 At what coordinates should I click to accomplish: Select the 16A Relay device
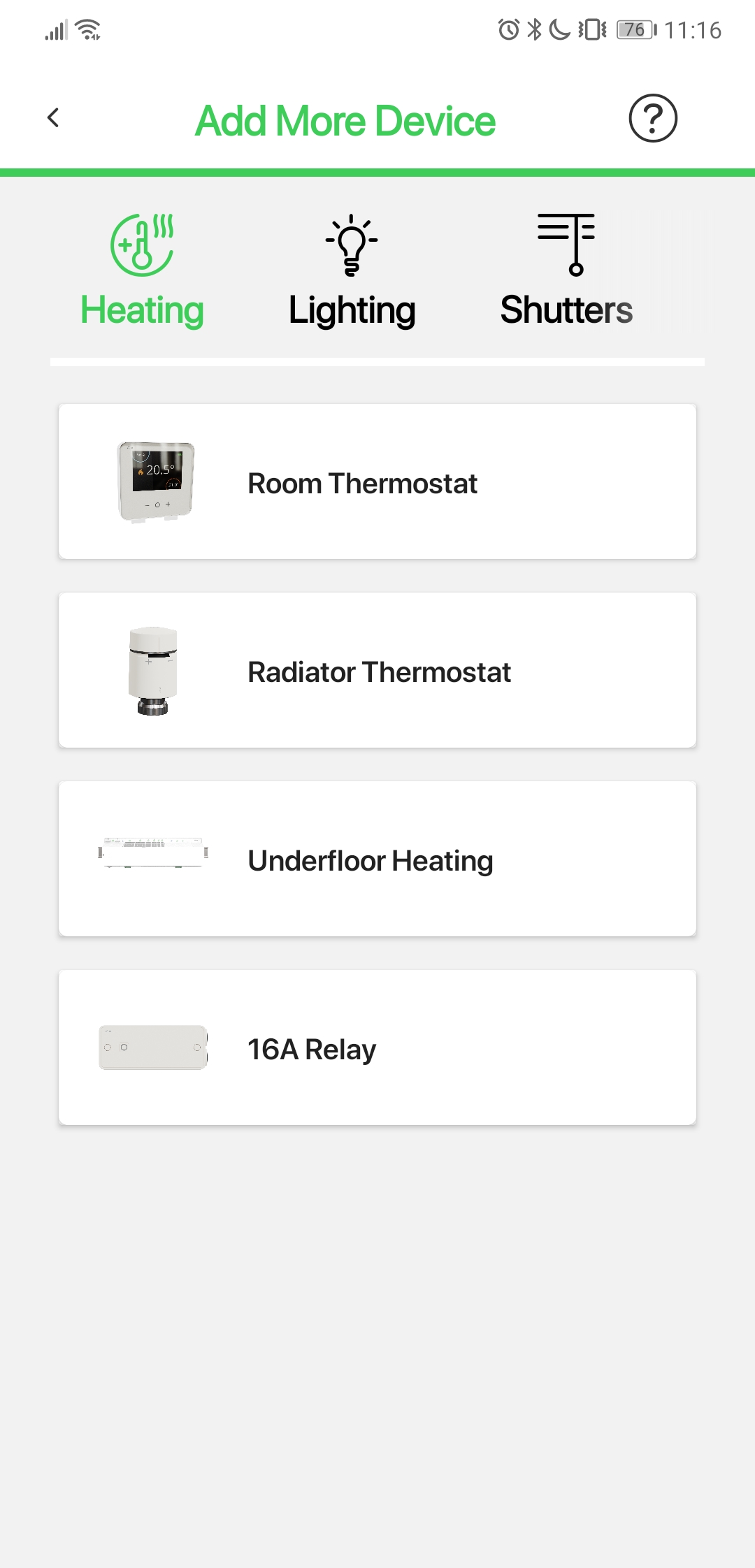click(x=377, y=1047)
